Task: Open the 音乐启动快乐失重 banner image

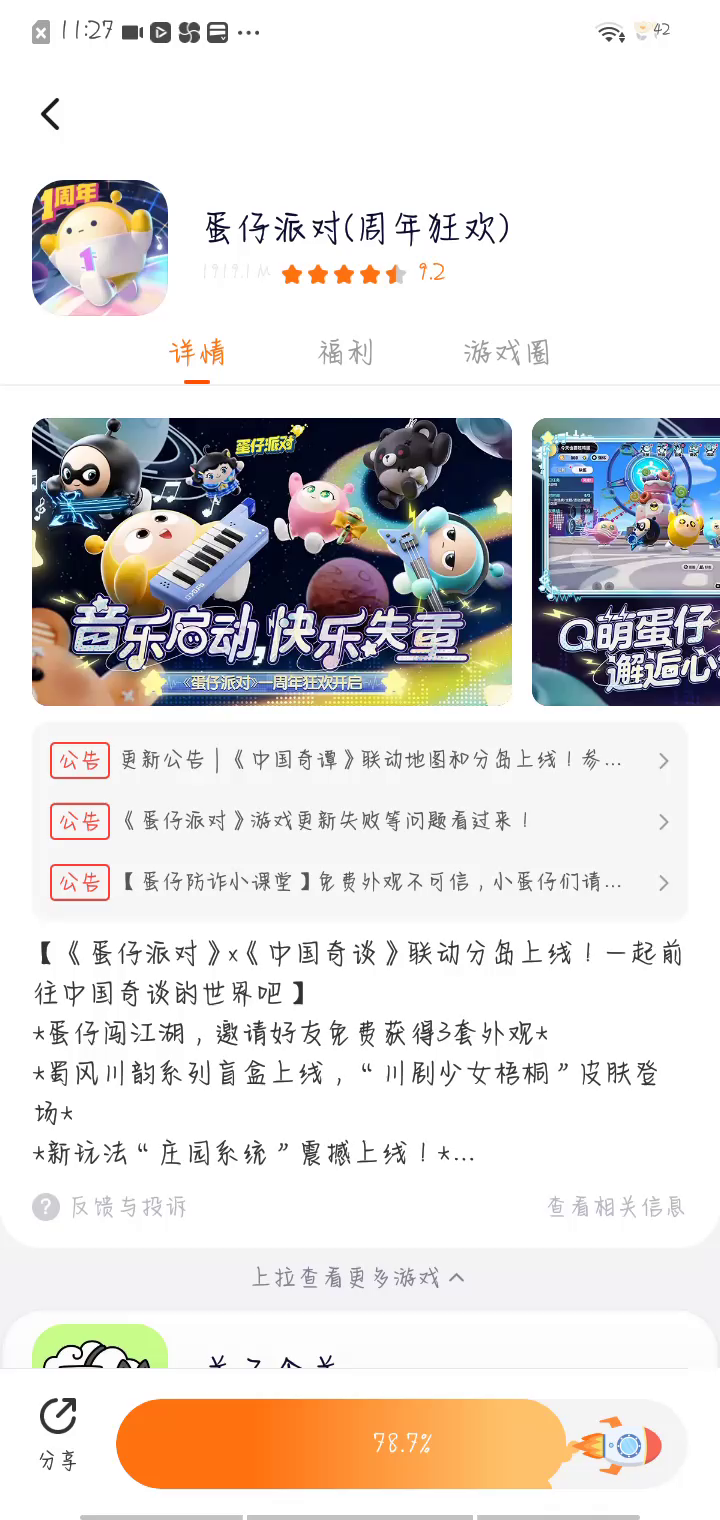Action: pyautogui.click(x=272, y=562)
